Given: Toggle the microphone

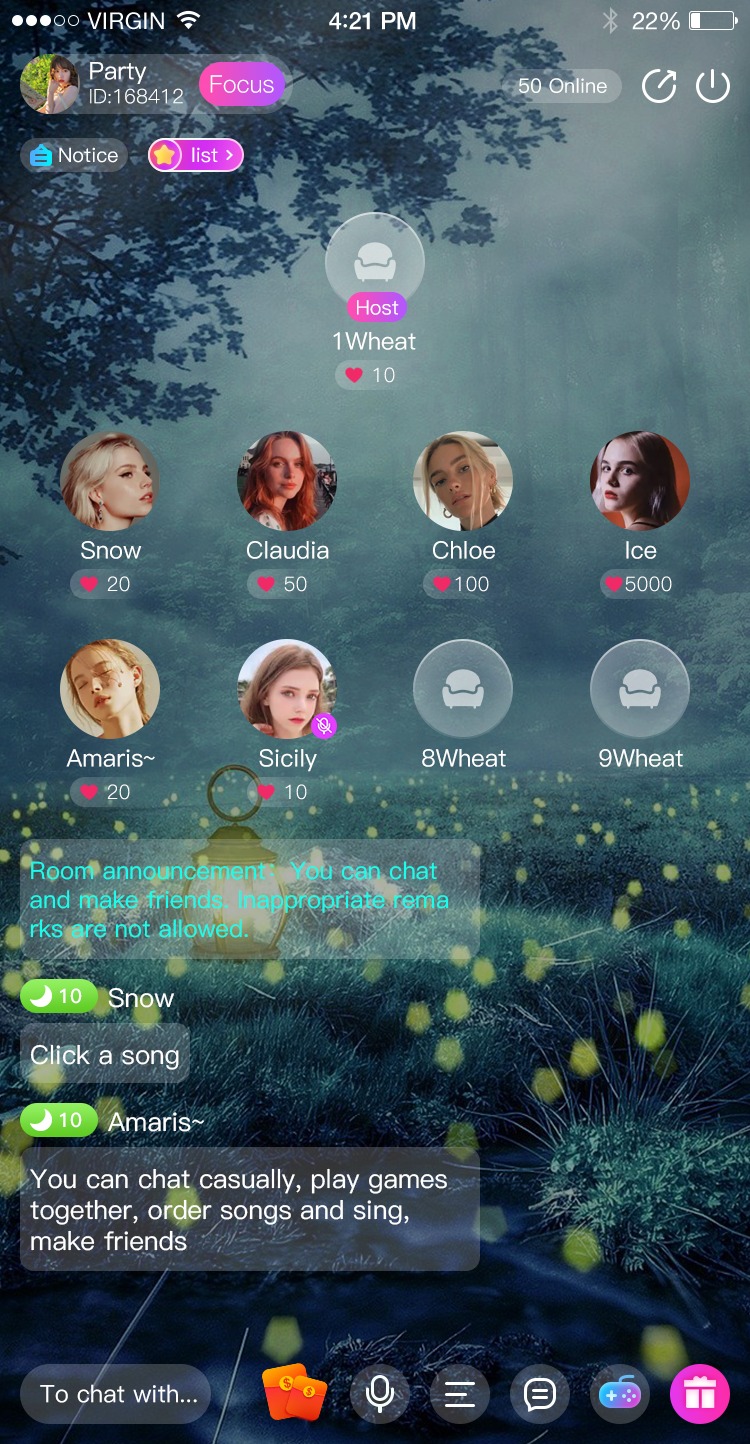Looking at the screenshot, I should (x=380, y=1394).
